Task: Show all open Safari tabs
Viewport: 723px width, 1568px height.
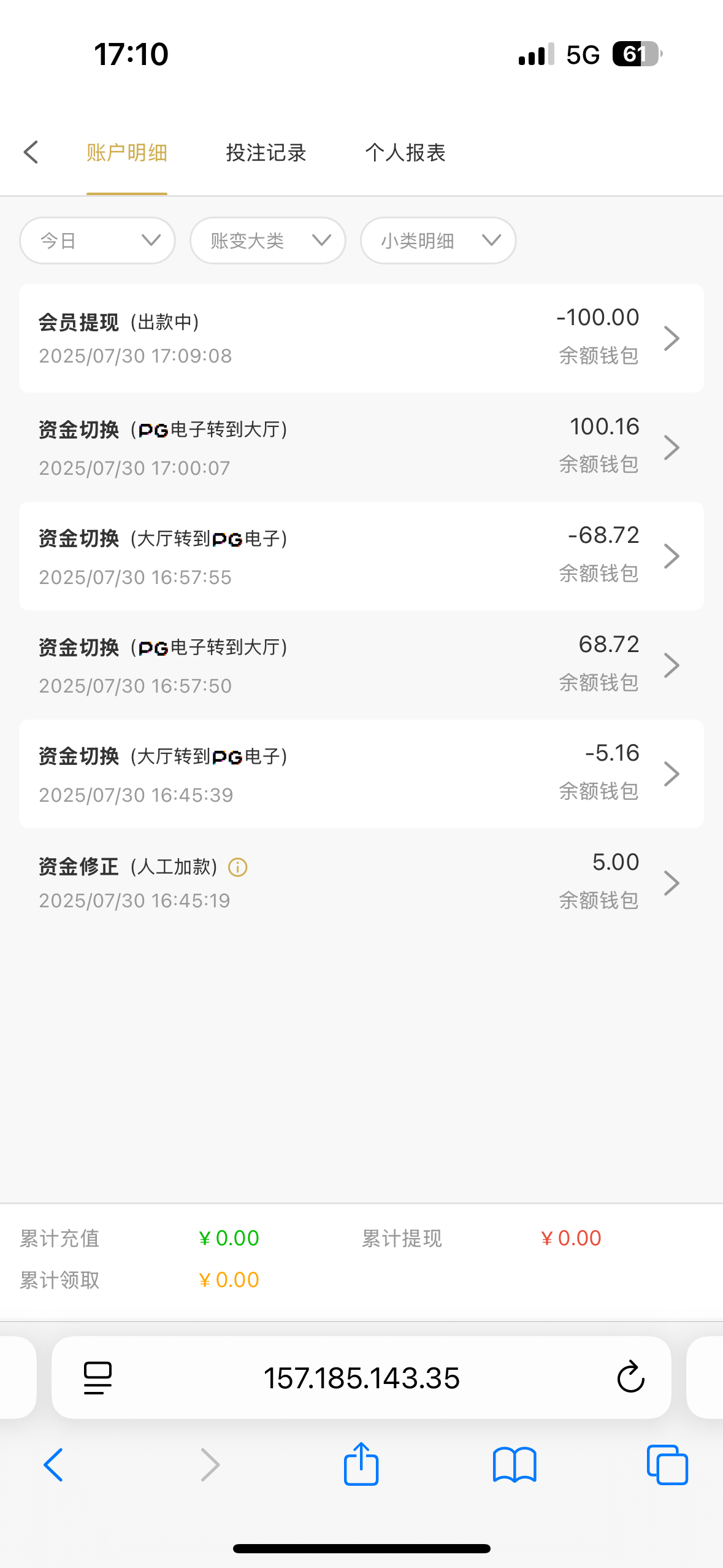Action: (x=667, y=1464)
